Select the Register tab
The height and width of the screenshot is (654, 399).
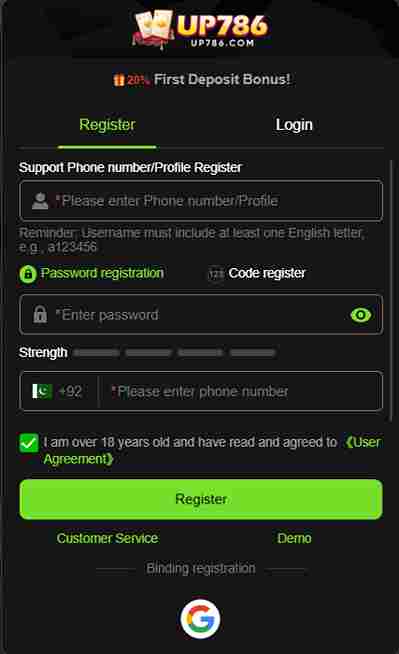107,125
